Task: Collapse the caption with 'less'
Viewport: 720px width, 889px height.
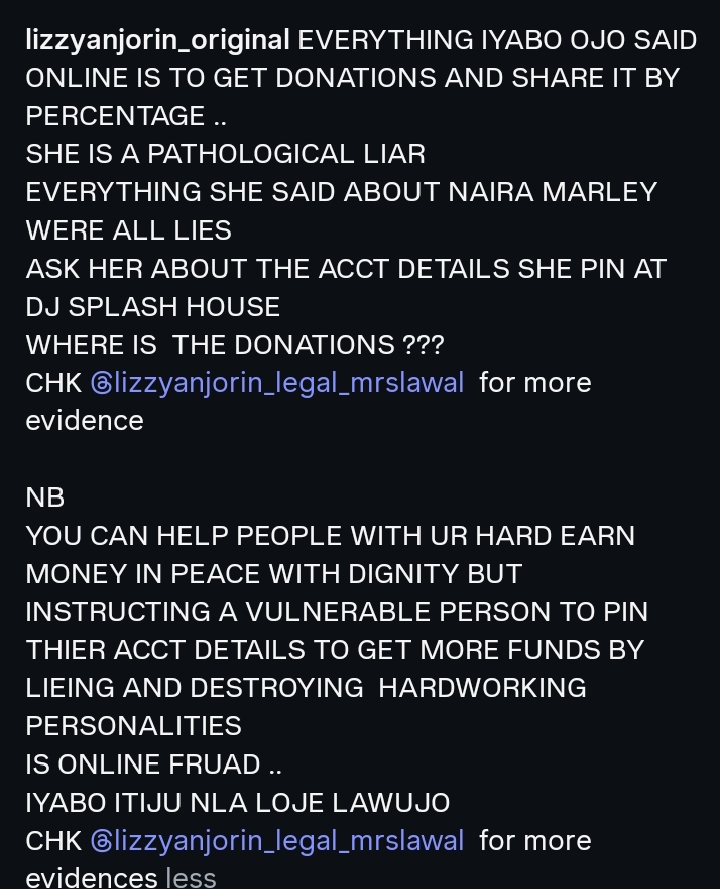Action: tap(190, 878)
